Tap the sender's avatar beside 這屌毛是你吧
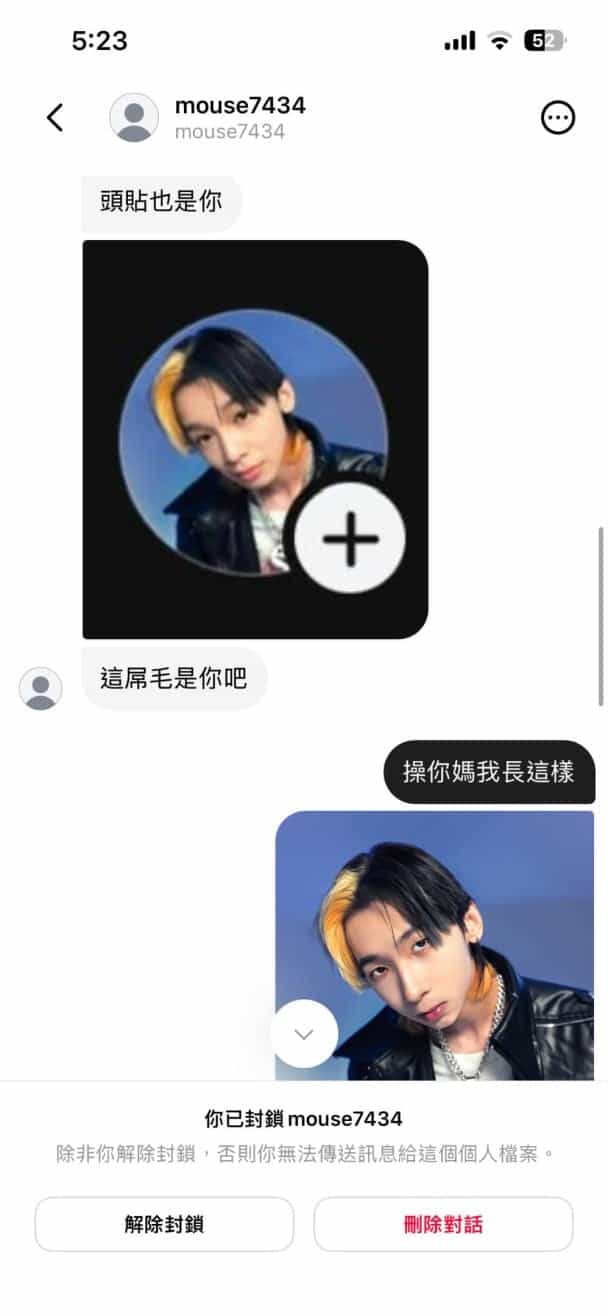608x1316 pixels. [41, 689]
